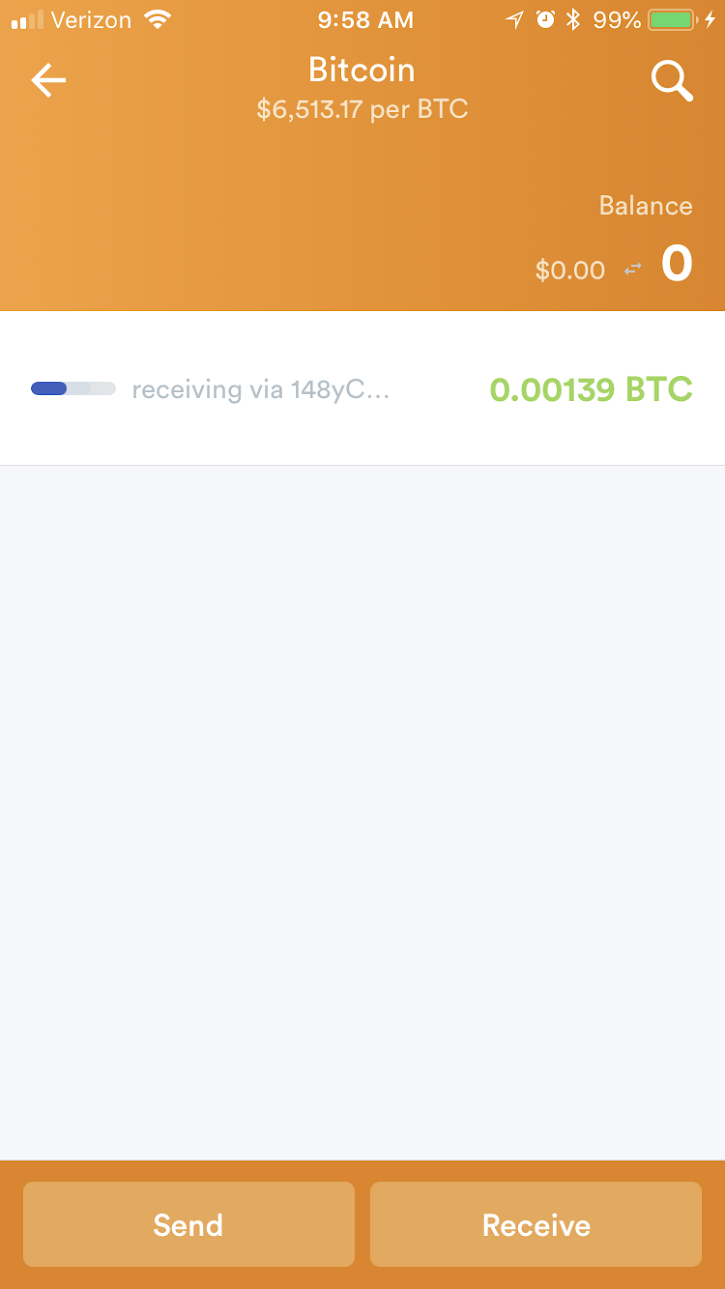The image size is (725, 1289).
Task: Open the receiving 0.00139 BTC transaction
Action: click(x=362, y=389)
